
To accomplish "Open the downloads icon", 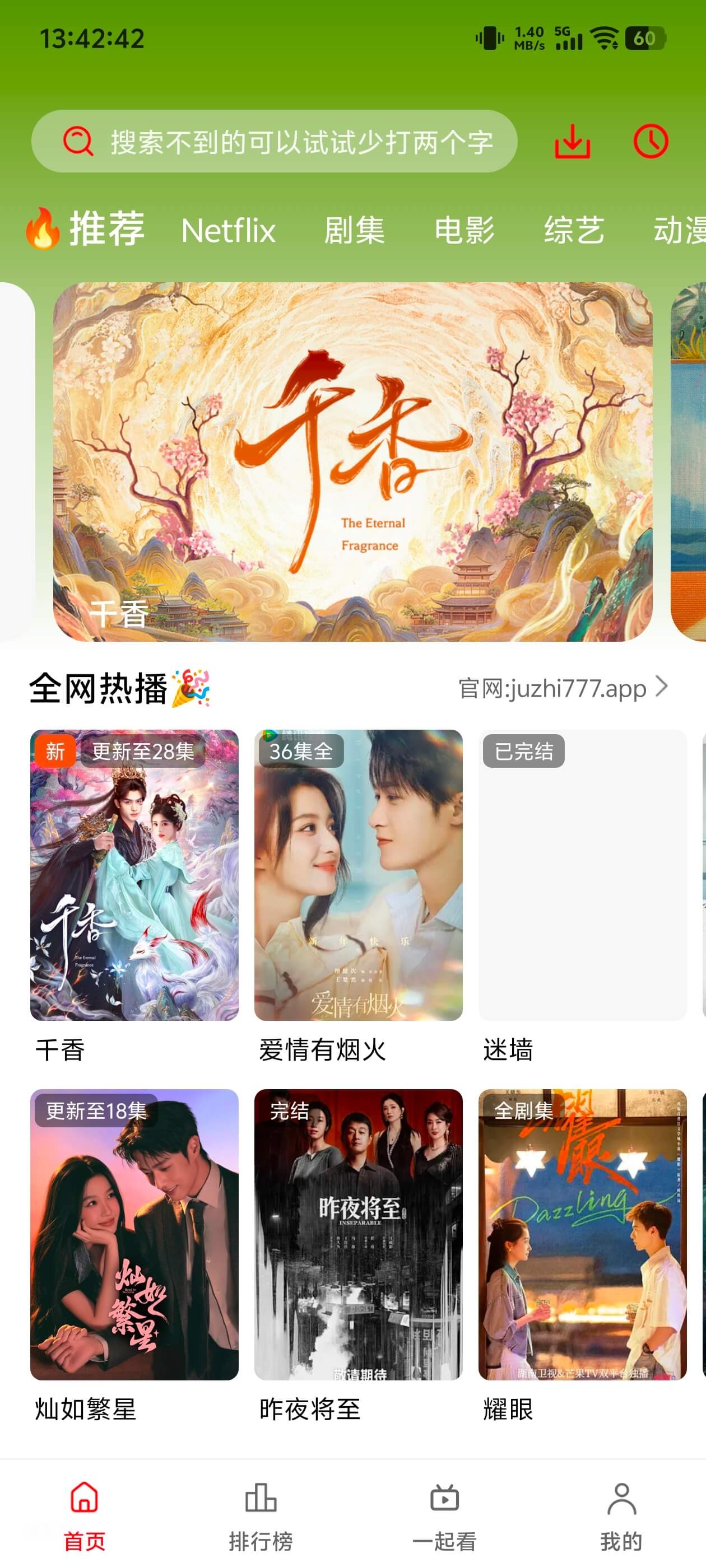I will pos(572,141).
